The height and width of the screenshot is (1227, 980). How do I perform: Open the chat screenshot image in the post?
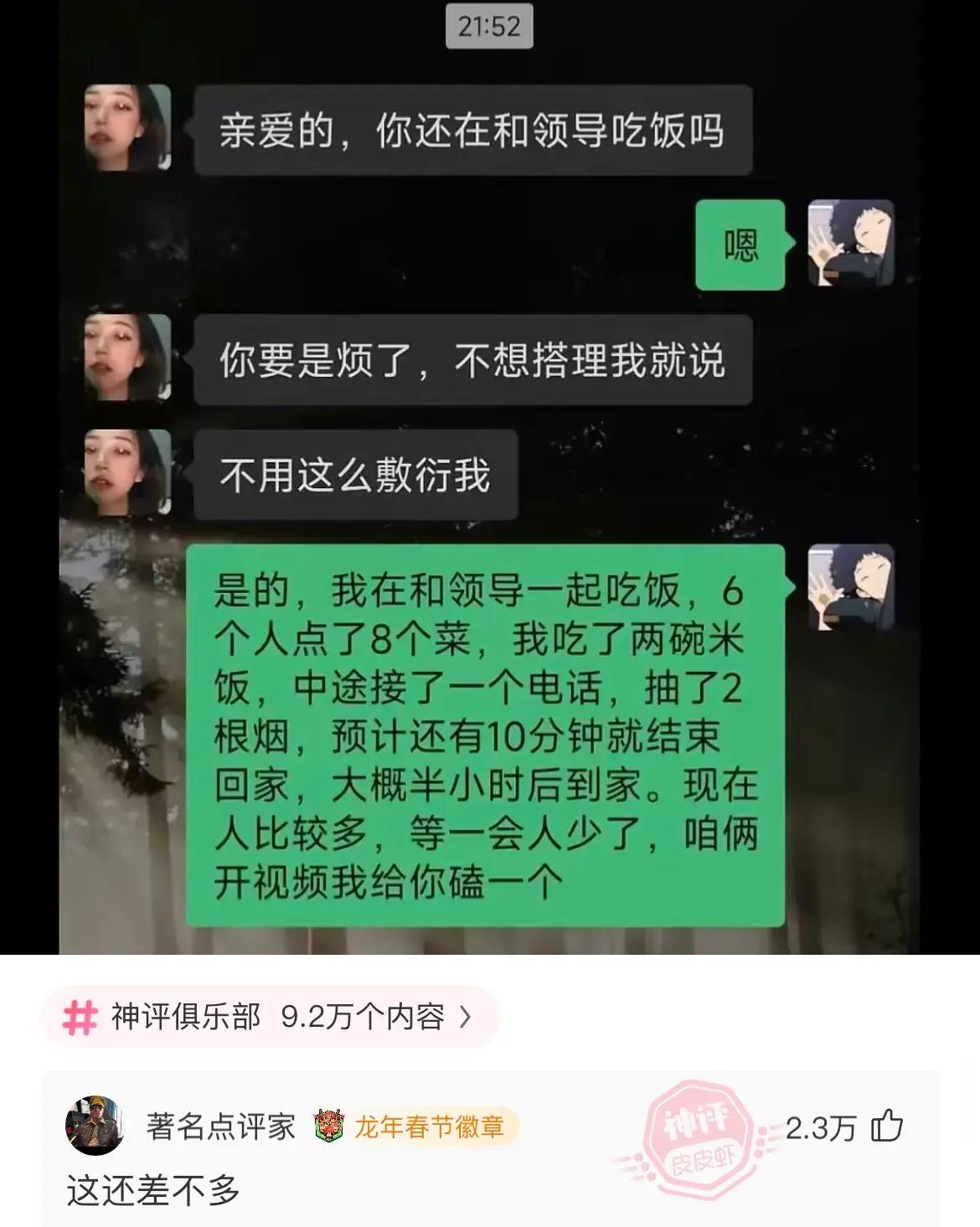tap(489, 477)
